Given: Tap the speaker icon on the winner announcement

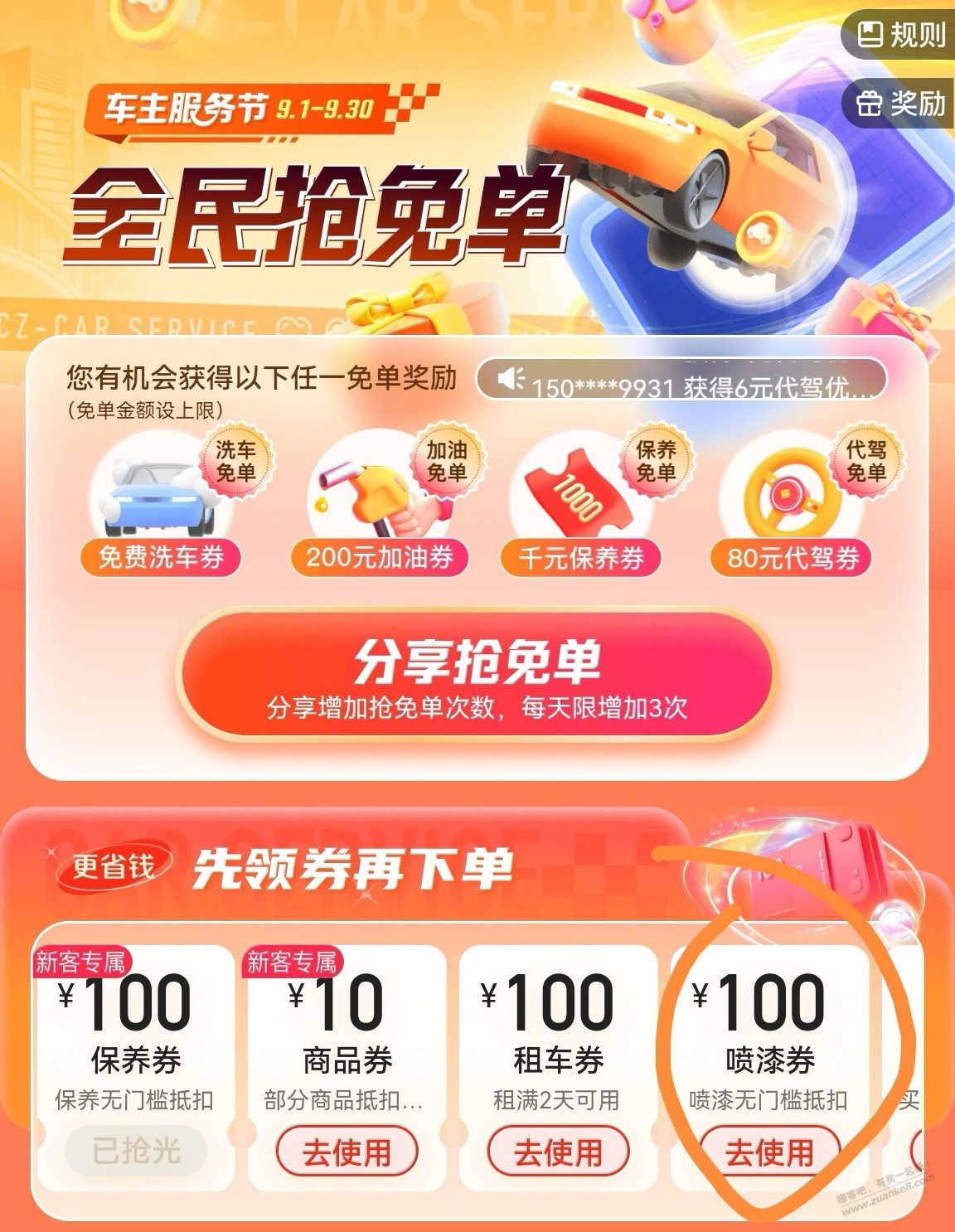Looking at the screenshot, I should (511, 380).
